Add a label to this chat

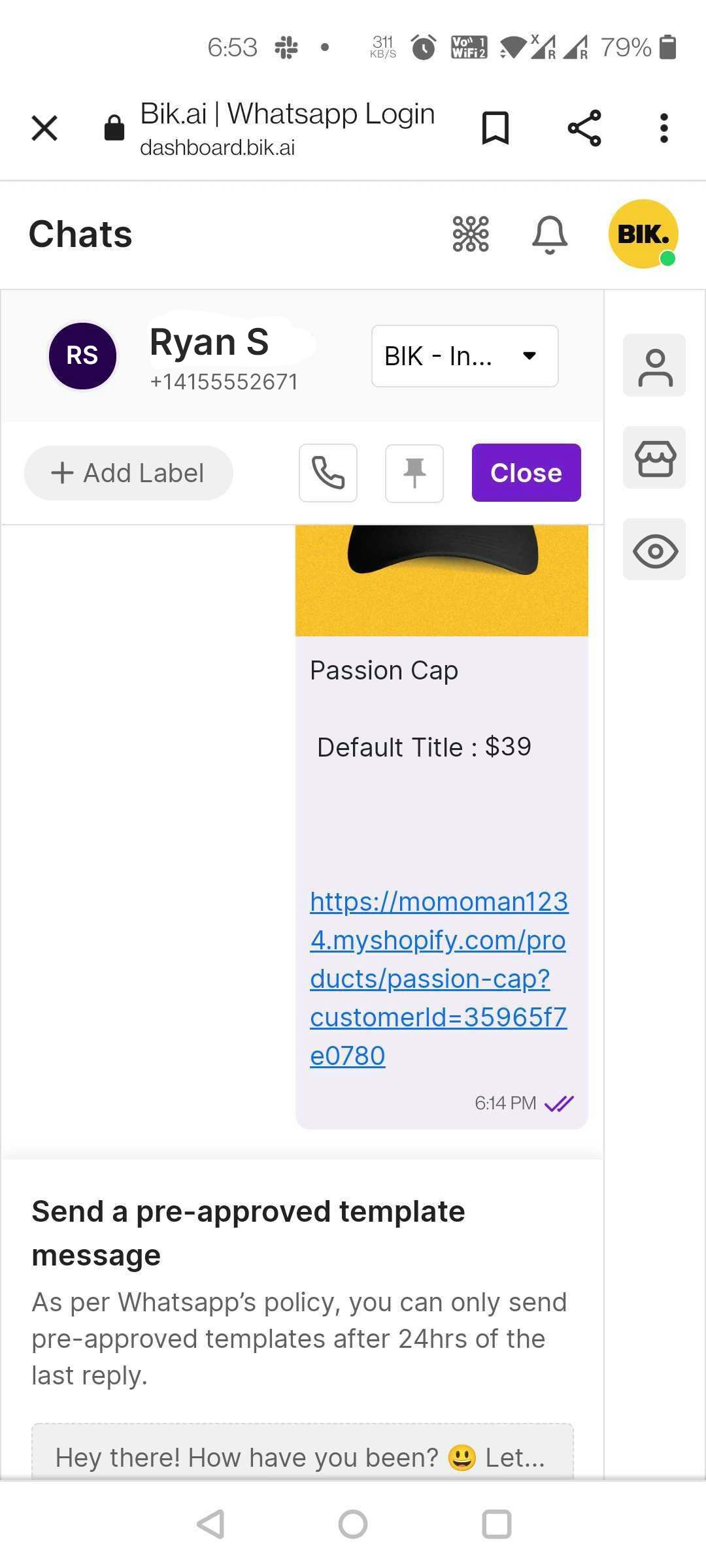coord(128,473)
